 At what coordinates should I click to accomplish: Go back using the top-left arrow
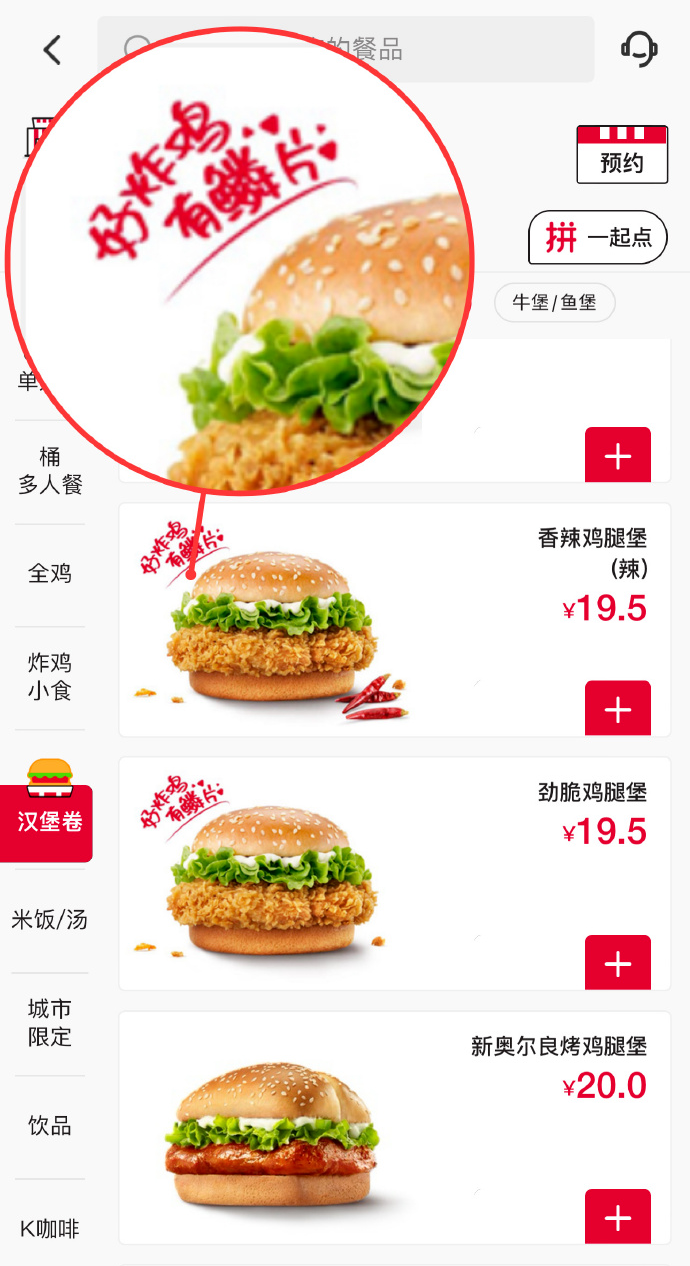point(52,49)
